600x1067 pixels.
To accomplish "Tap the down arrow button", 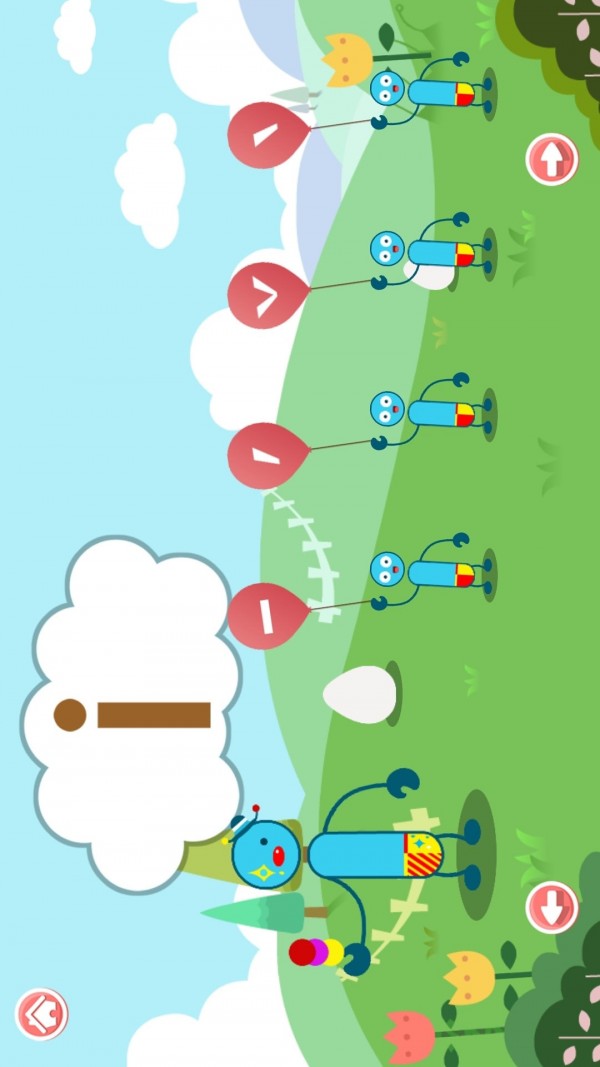I will 552,908.
